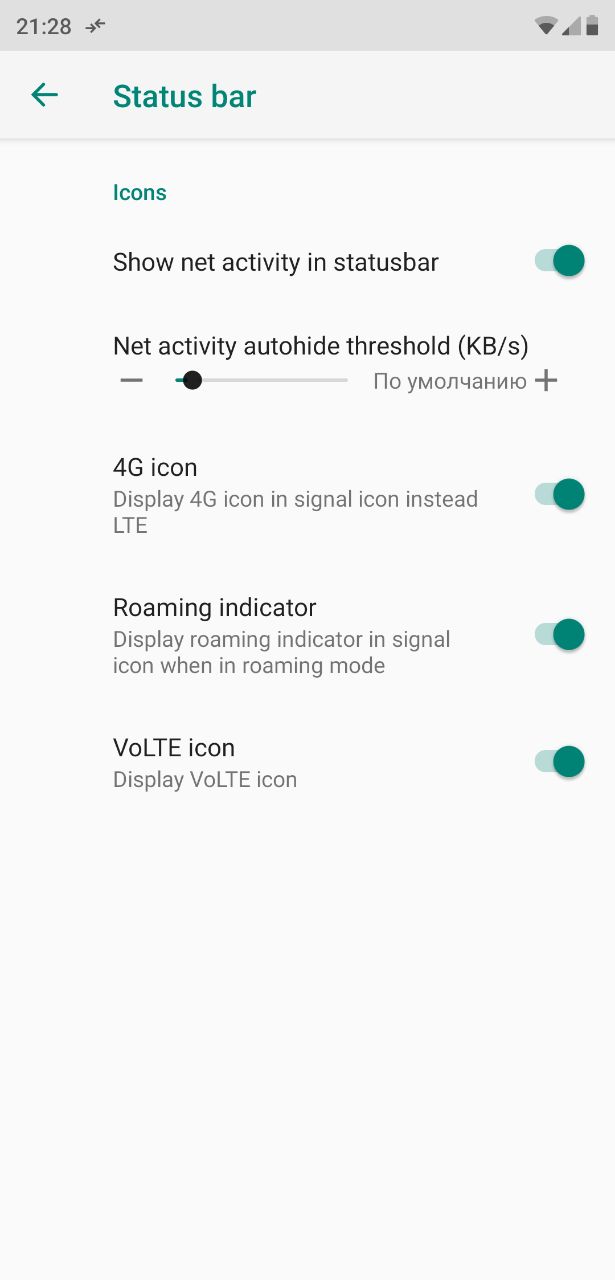This screenshot has height=1280, width=615.
Task: Disable the 4G icon switch
Action: pyautogui.click(x=559, y=494)
